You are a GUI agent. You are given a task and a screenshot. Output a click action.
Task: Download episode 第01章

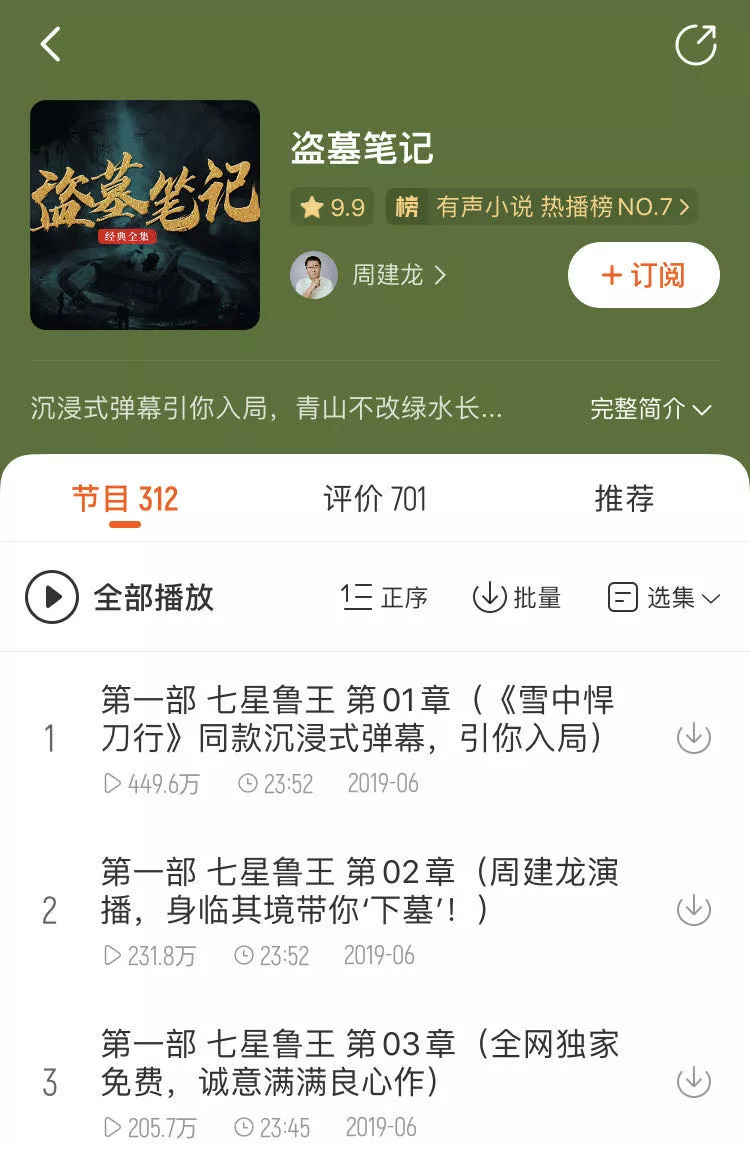click(693, 738)
